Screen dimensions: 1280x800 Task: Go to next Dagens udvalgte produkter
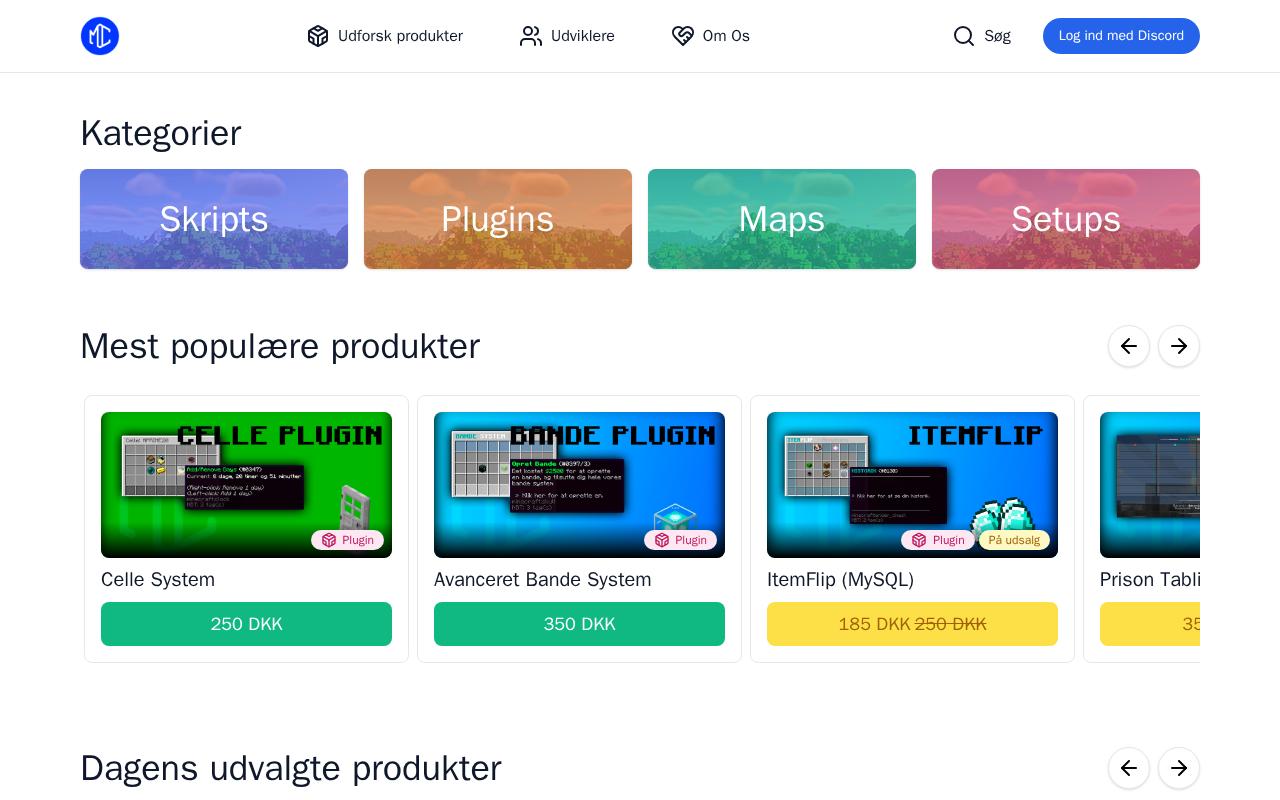pos(1179,768)
